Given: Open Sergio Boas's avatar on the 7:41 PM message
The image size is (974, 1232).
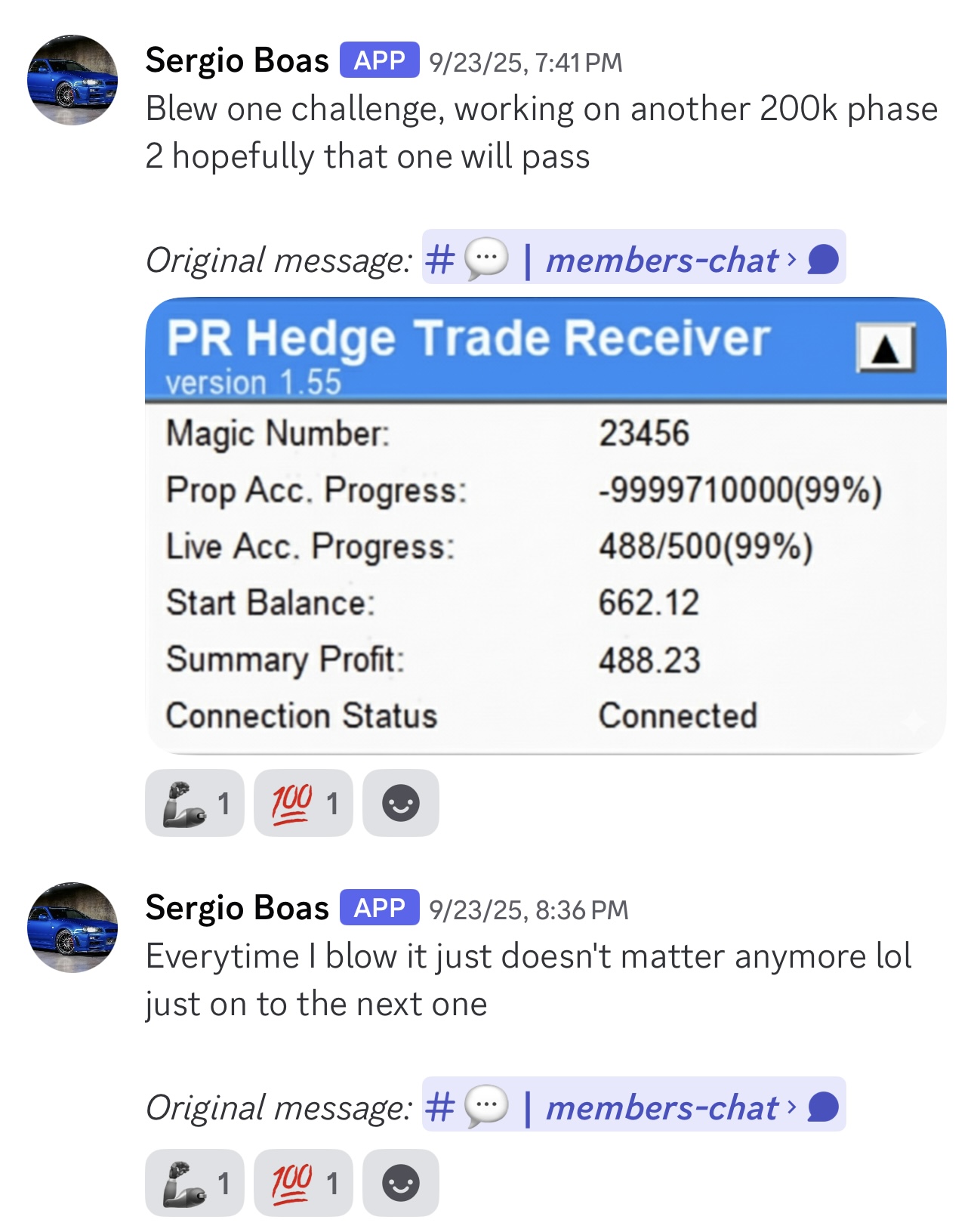Looking at the screenshot, I should 72,80.
